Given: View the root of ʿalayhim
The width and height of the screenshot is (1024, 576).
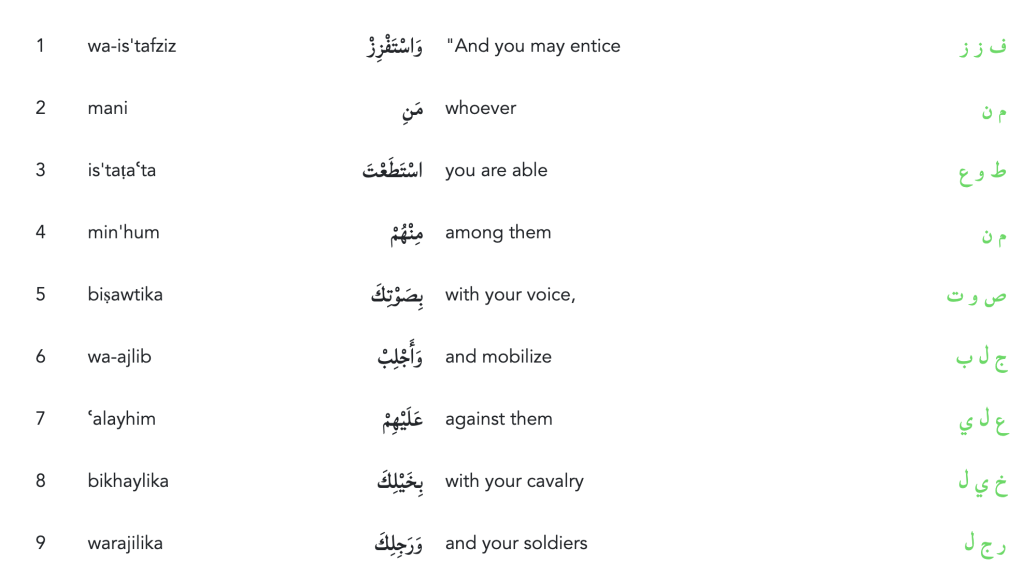Looking at the screenshot, I should click(983, 422).
